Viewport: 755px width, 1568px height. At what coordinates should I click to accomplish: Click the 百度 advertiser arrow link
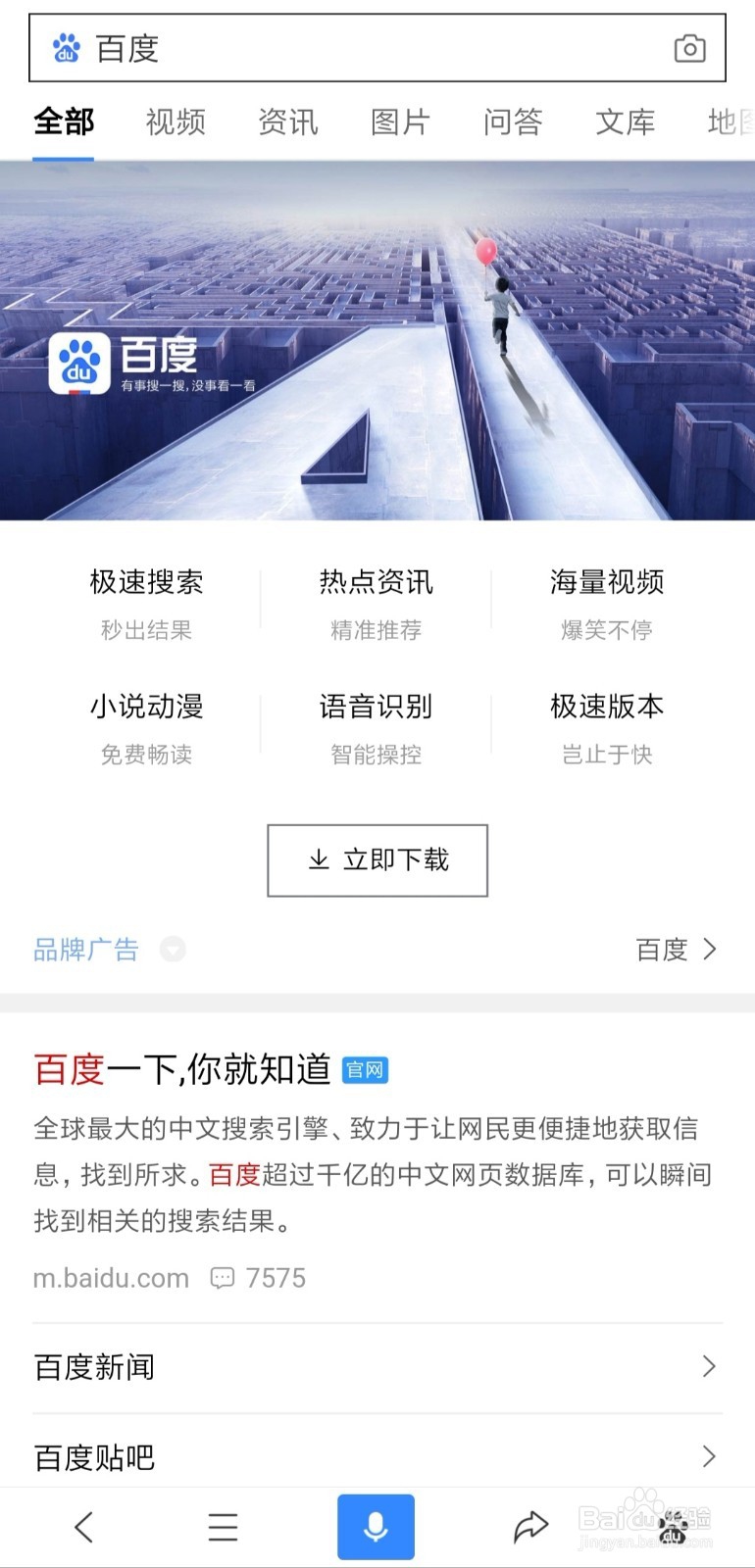[675, 950]
